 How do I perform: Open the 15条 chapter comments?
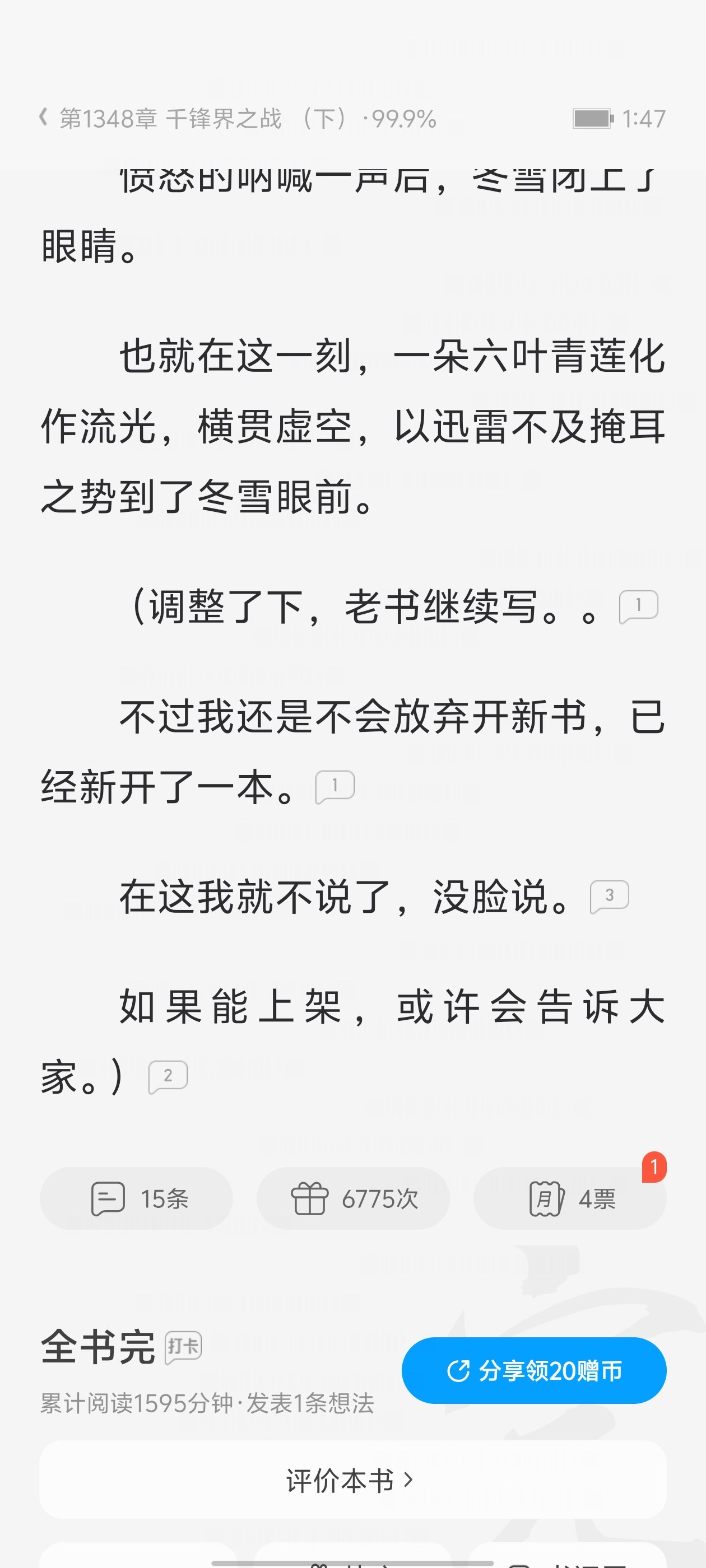(x=137, y=1198)
